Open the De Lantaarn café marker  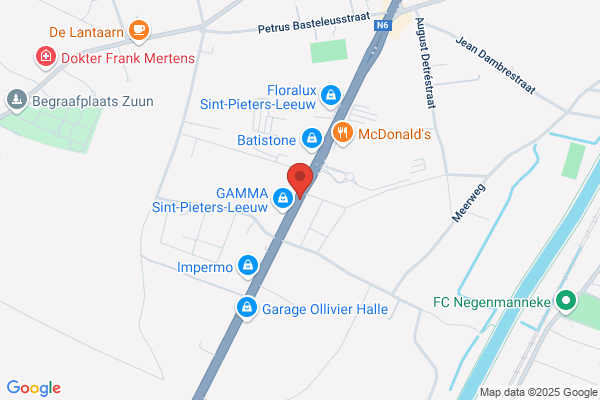pyautogui.click(x=139, y=30)
